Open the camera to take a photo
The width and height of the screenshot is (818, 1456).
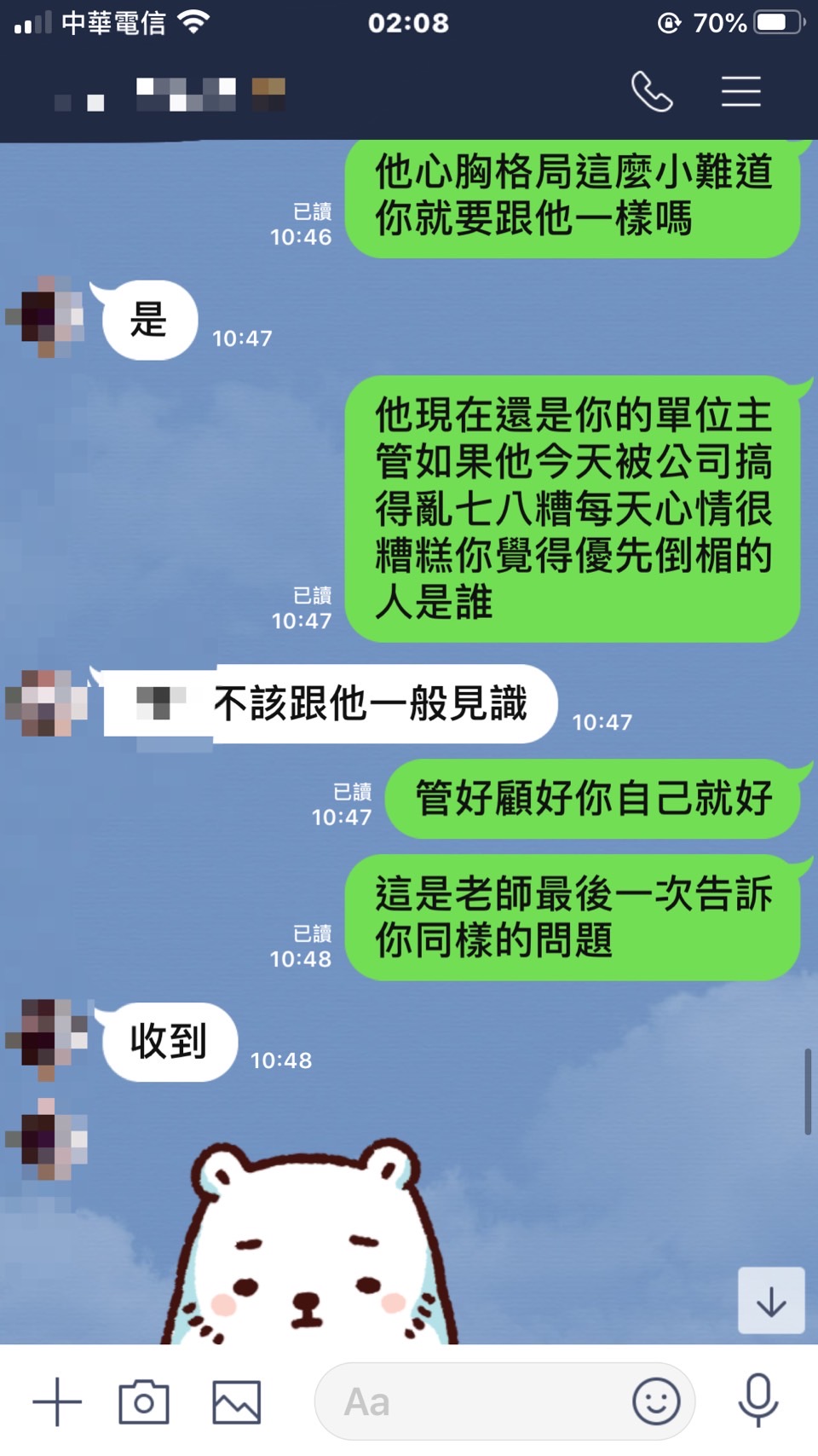[144, 1401]
